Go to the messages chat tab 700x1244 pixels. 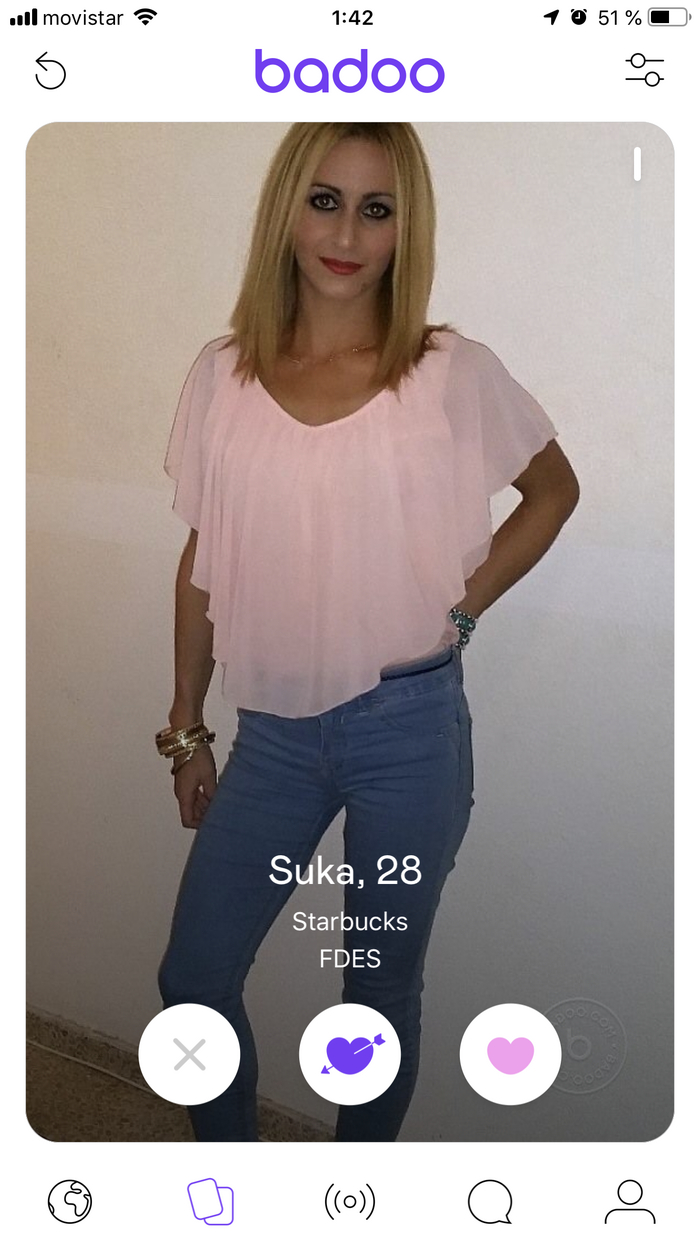[x=490, y=1200]
